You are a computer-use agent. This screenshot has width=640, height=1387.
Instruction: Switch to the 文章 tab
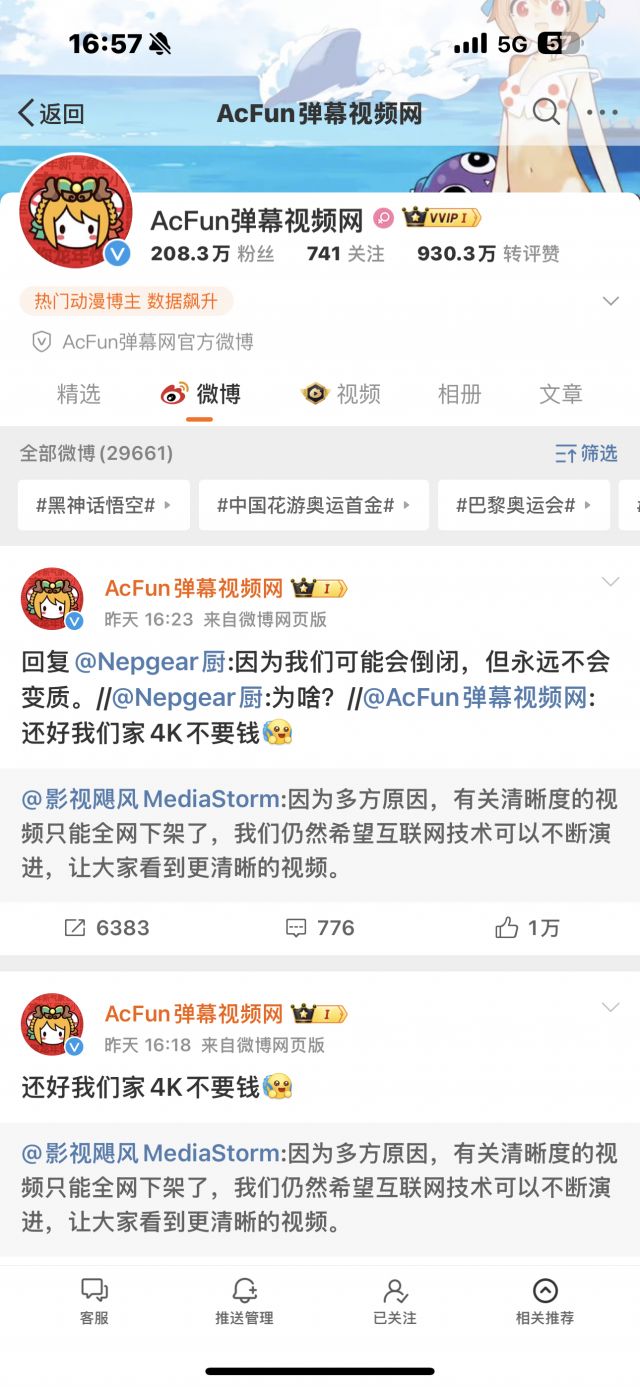point(560,394)
